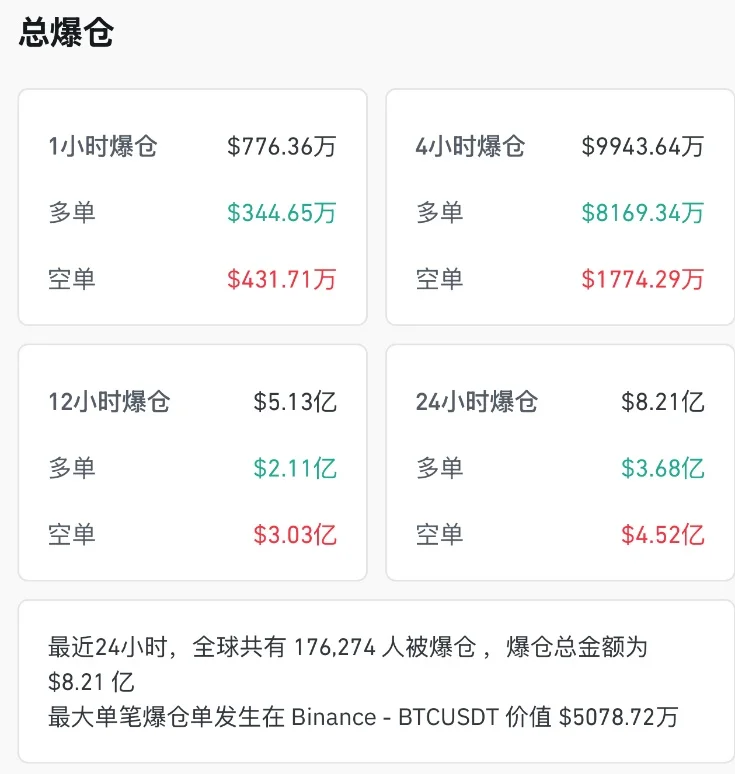Click the red $431.71万 空单 amount
Viewport: 735px width, 774px height.
282,279
